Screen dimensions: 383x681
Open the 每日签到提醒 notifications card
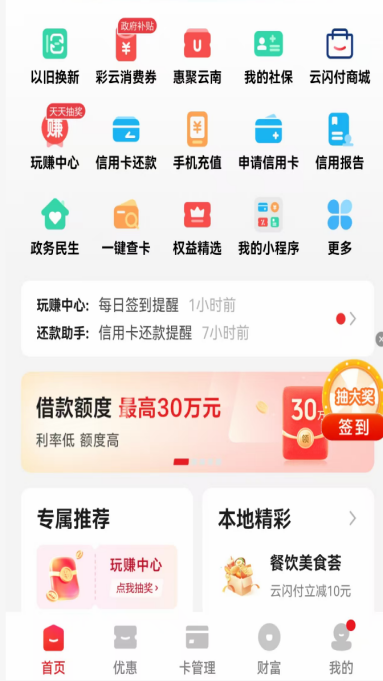coord(198,319)
